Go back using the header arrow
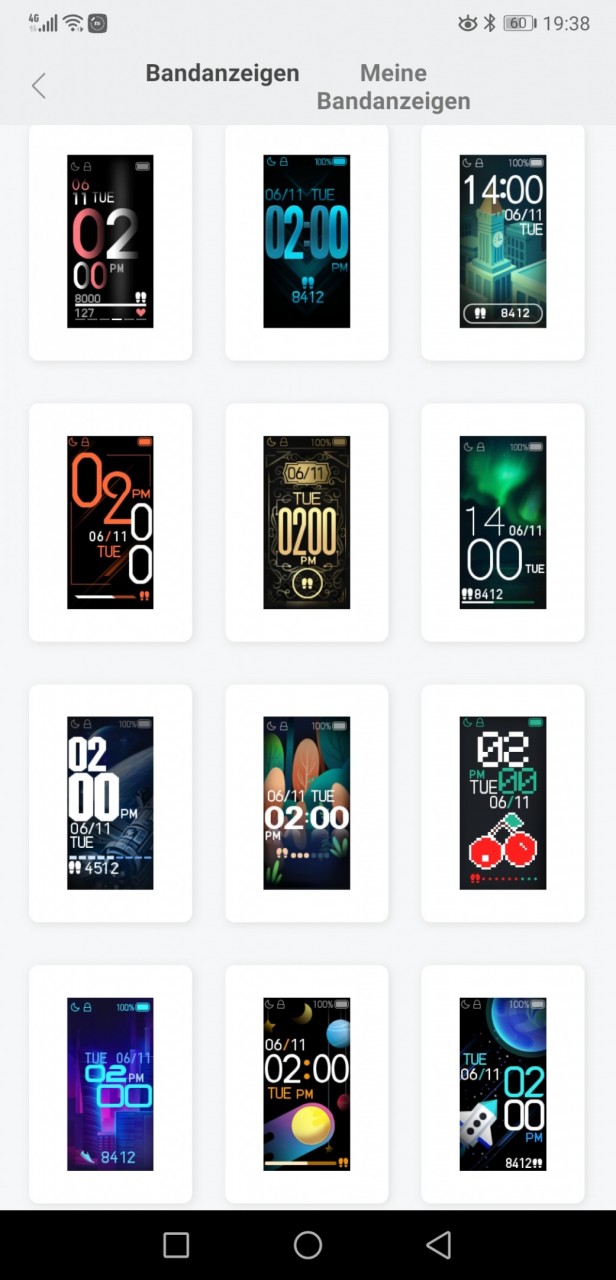 tap(39, 86)
